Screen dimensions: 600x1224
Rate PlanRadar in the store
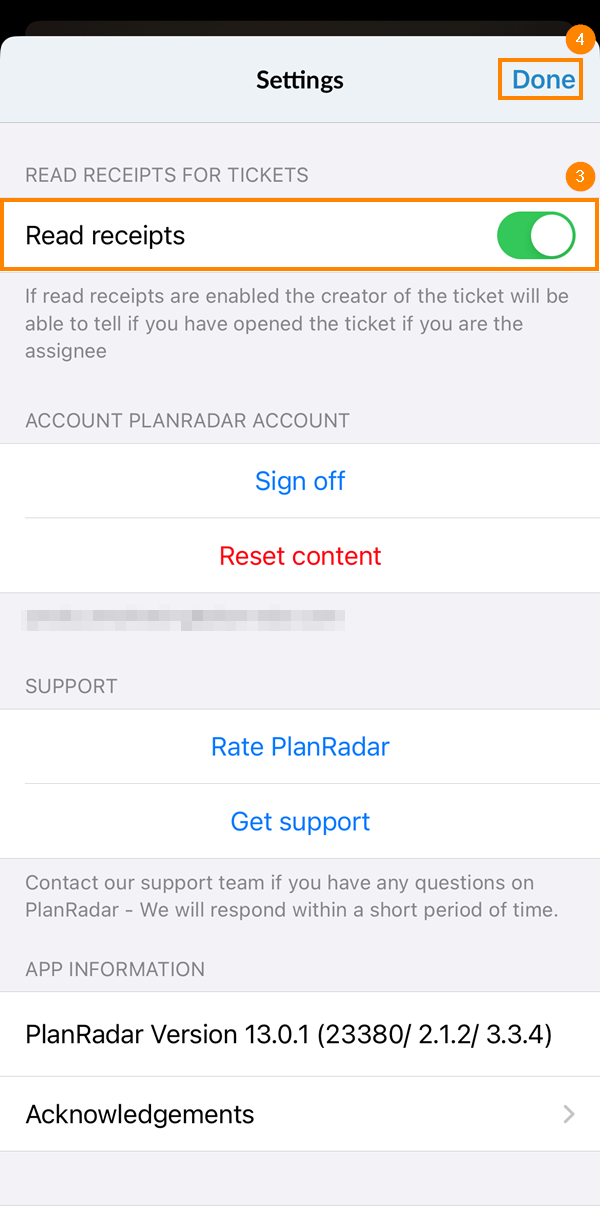[x=300, y=747]
